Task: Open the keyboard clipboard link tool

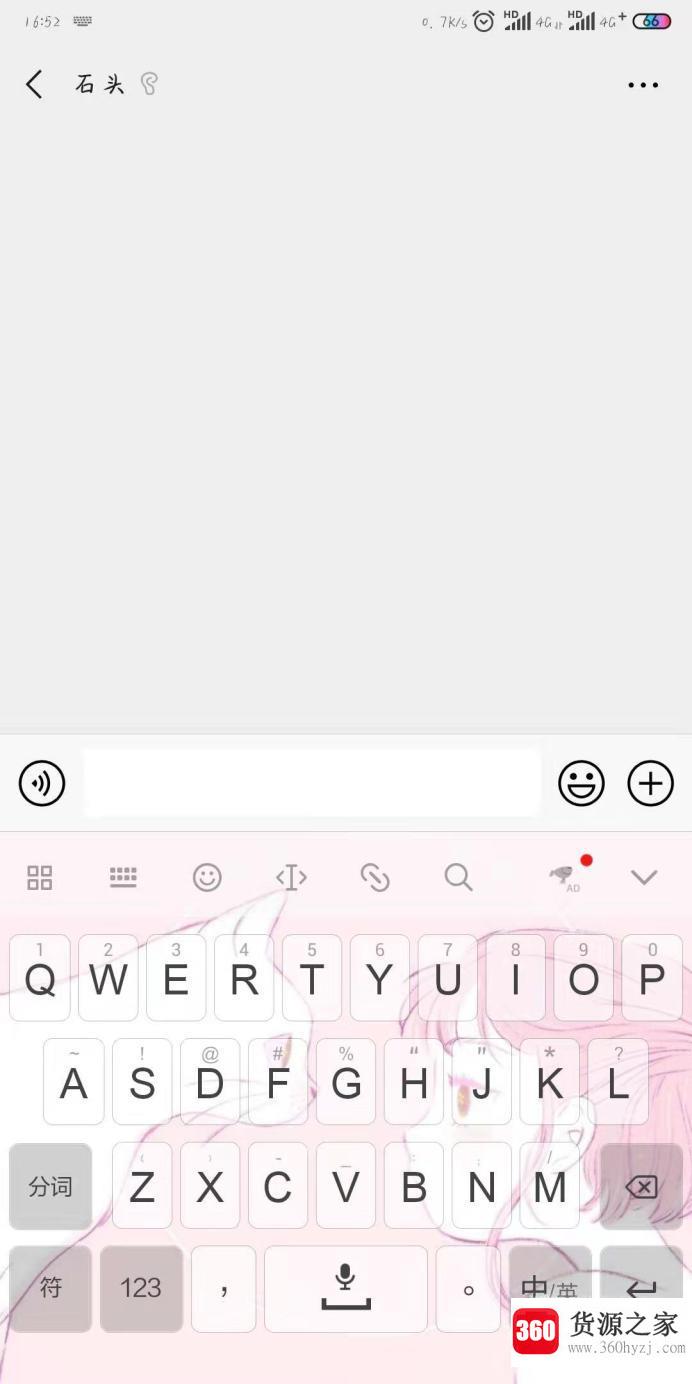Action: [x=375, y=878]
